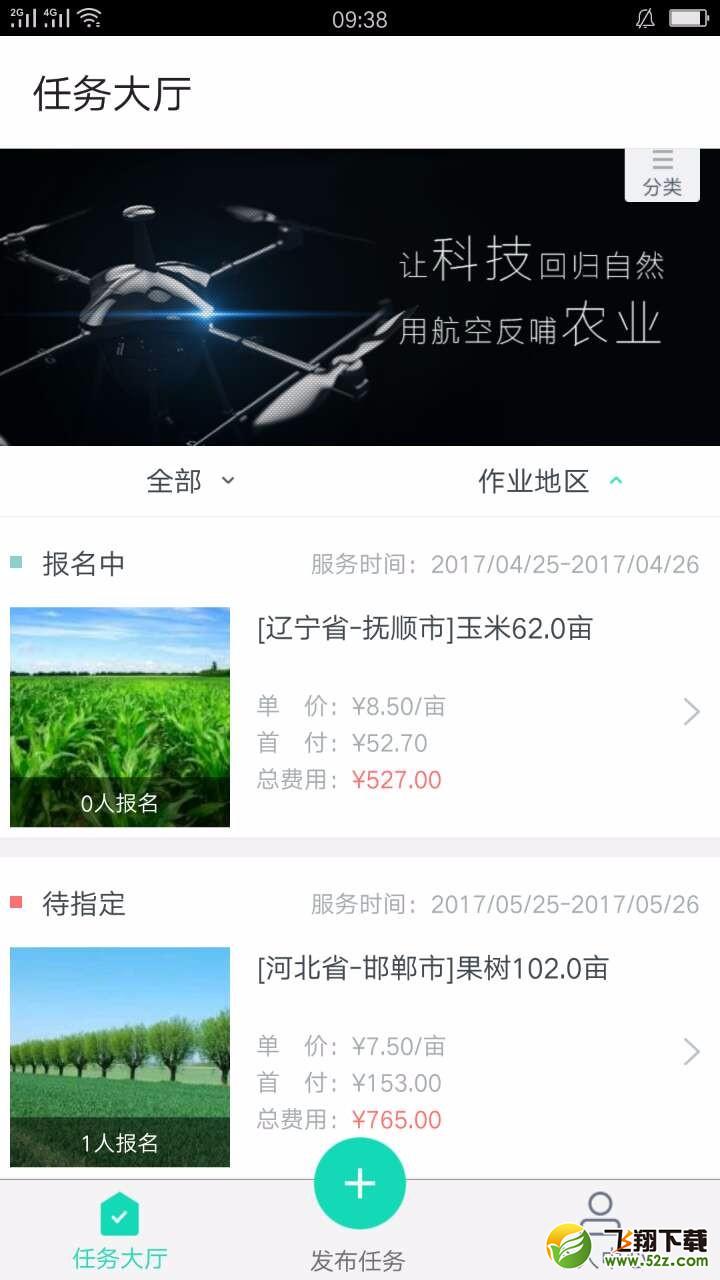Tap the green plus publish button
720x1280 pixels.
click(x=360, y=1184)
